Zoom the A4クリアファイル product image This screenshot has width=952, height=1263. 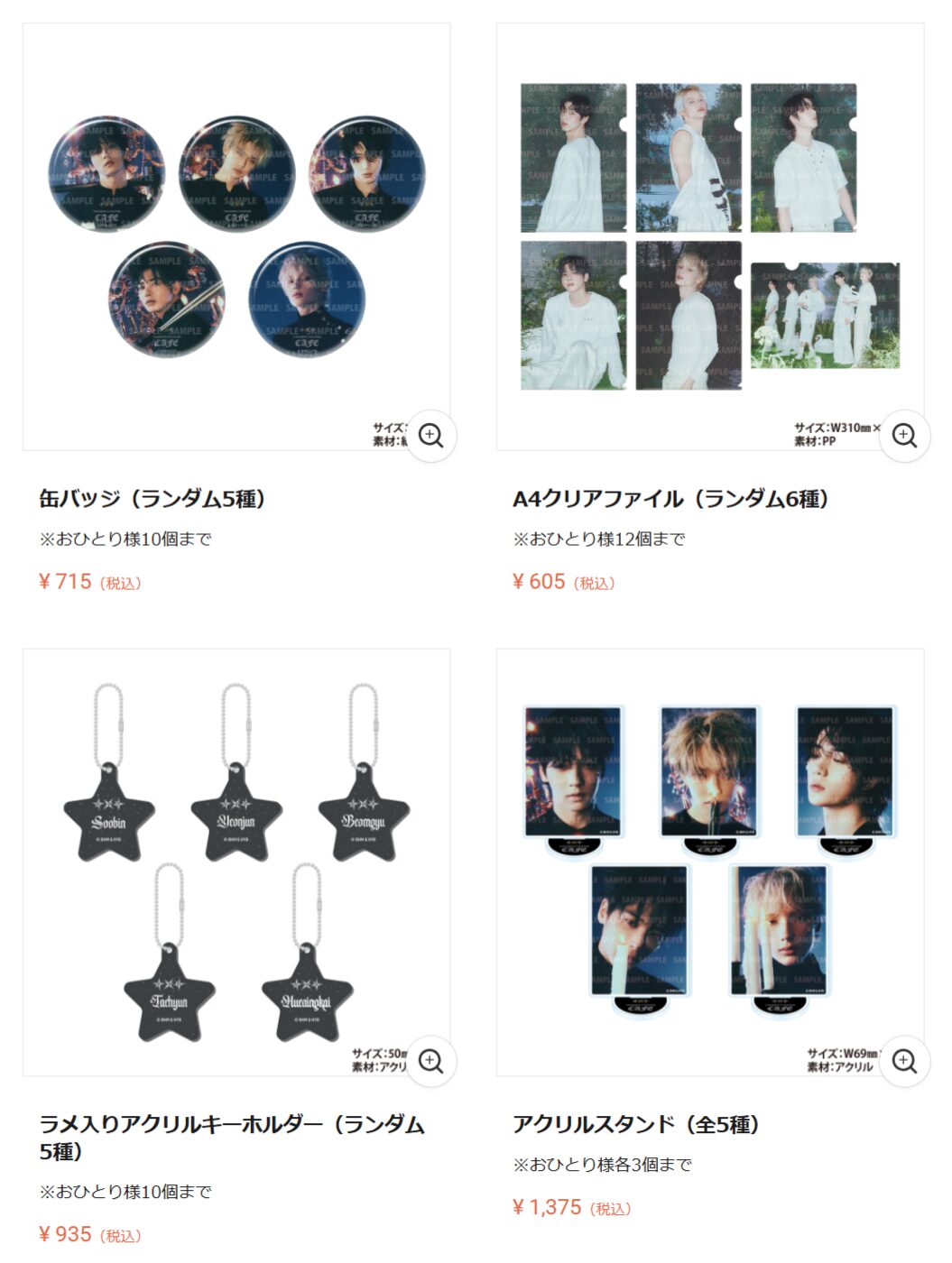[904, 436]
